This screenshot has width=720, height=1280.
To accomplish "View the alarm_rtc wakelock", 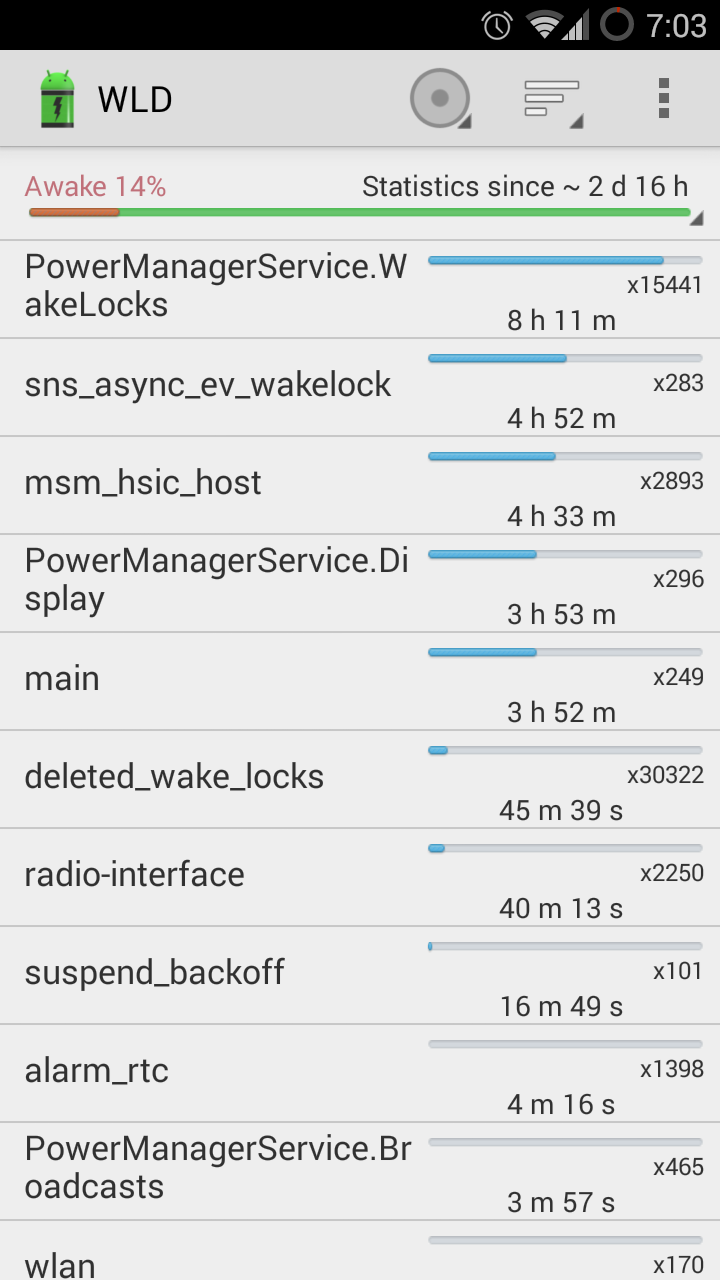I will 360,1074.
